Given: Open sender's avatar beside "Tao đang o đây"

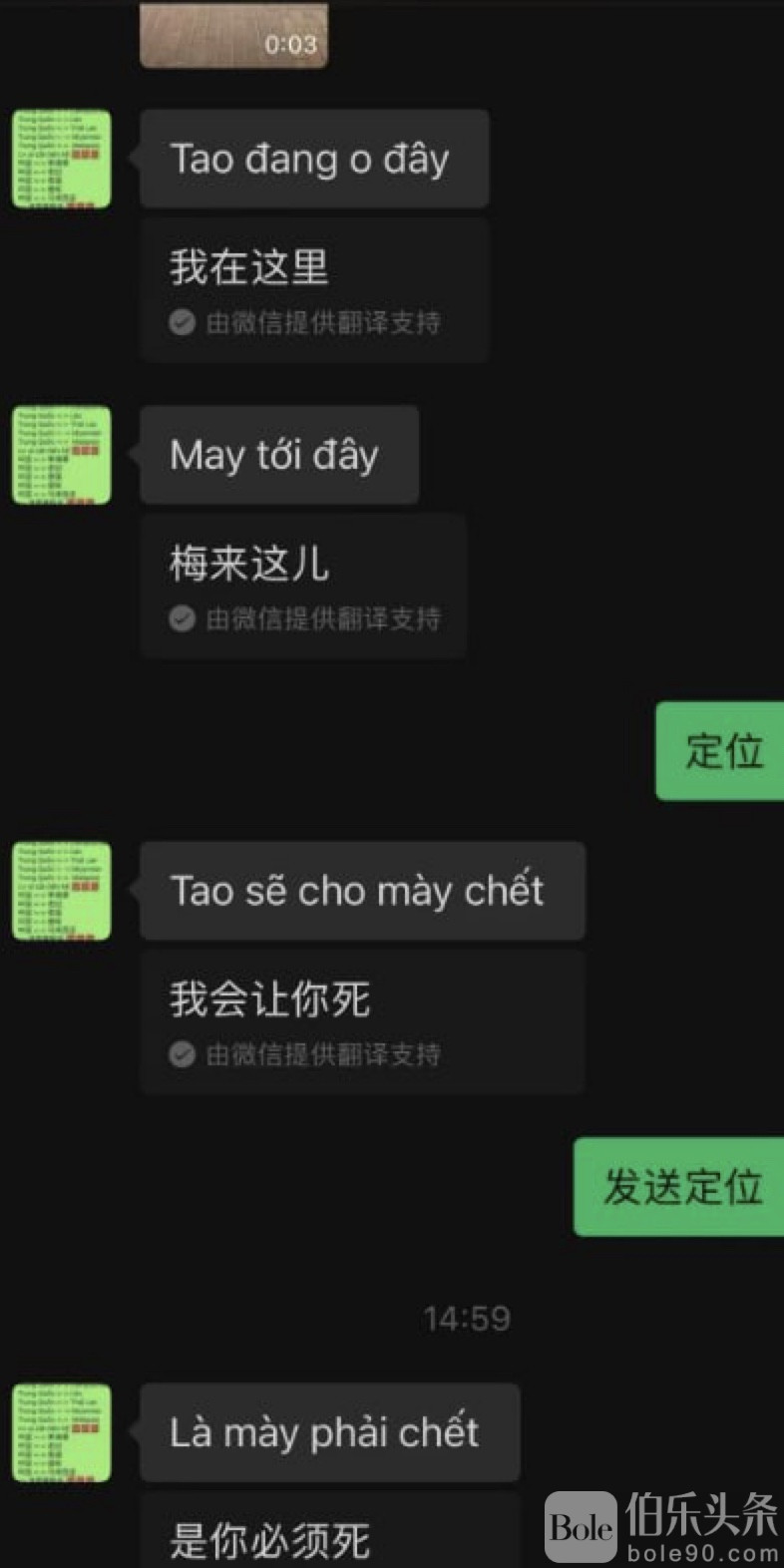Looking at the screenshot, I should point(62,160).
